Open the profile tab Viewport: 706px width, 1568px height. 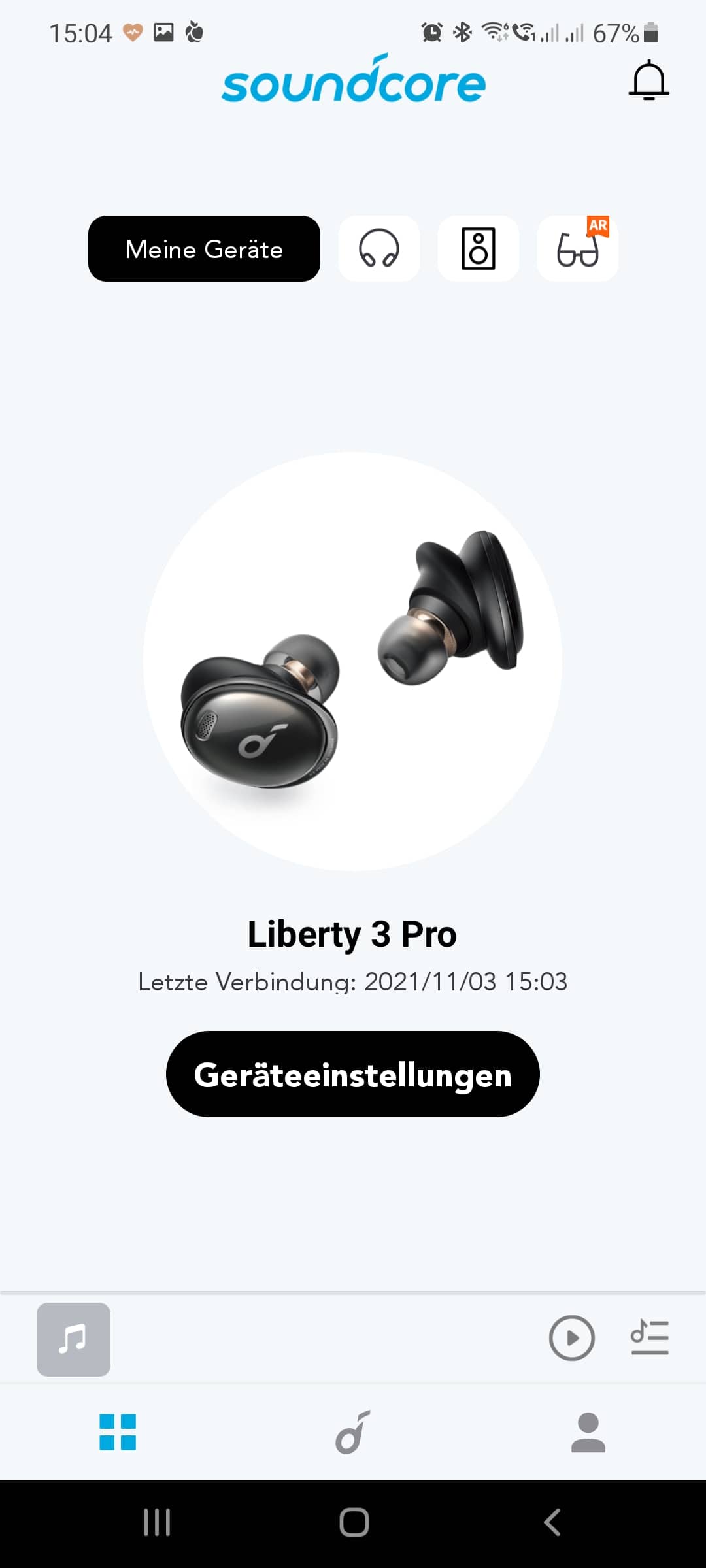588,1432
